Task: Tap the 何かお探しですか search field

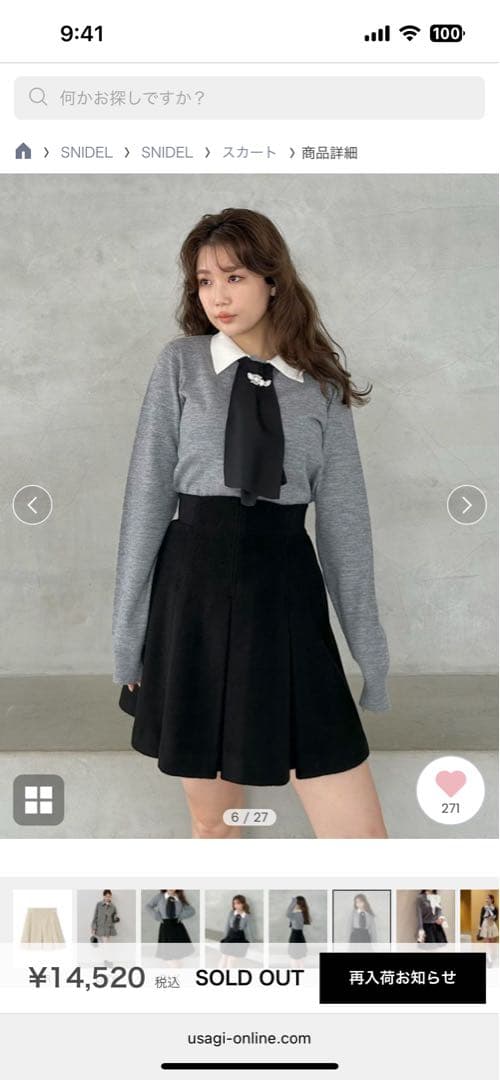Action: click(x=249, y=98)
